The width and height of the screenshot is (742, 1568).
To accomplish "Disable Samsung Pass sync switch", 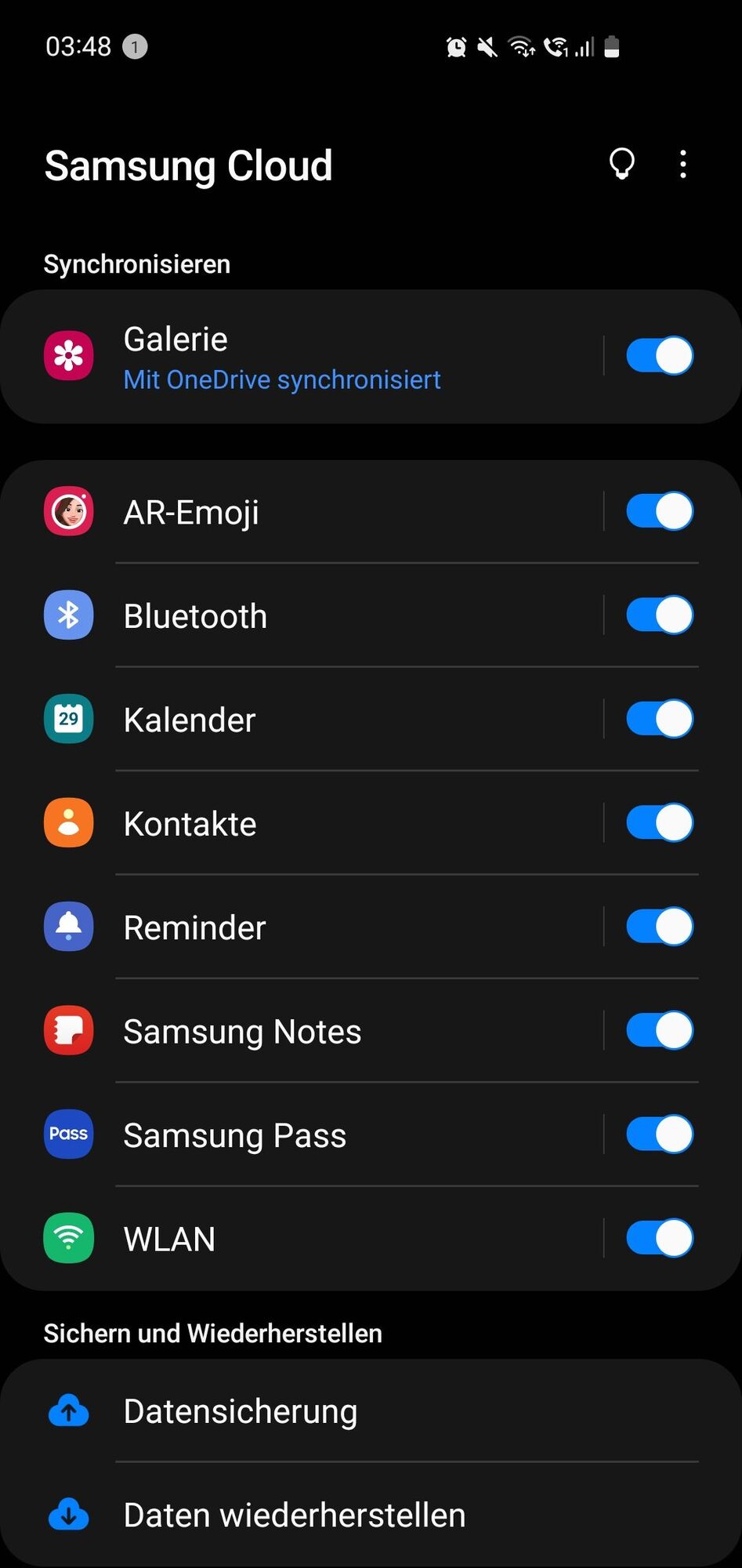I will click(659, 1134).
